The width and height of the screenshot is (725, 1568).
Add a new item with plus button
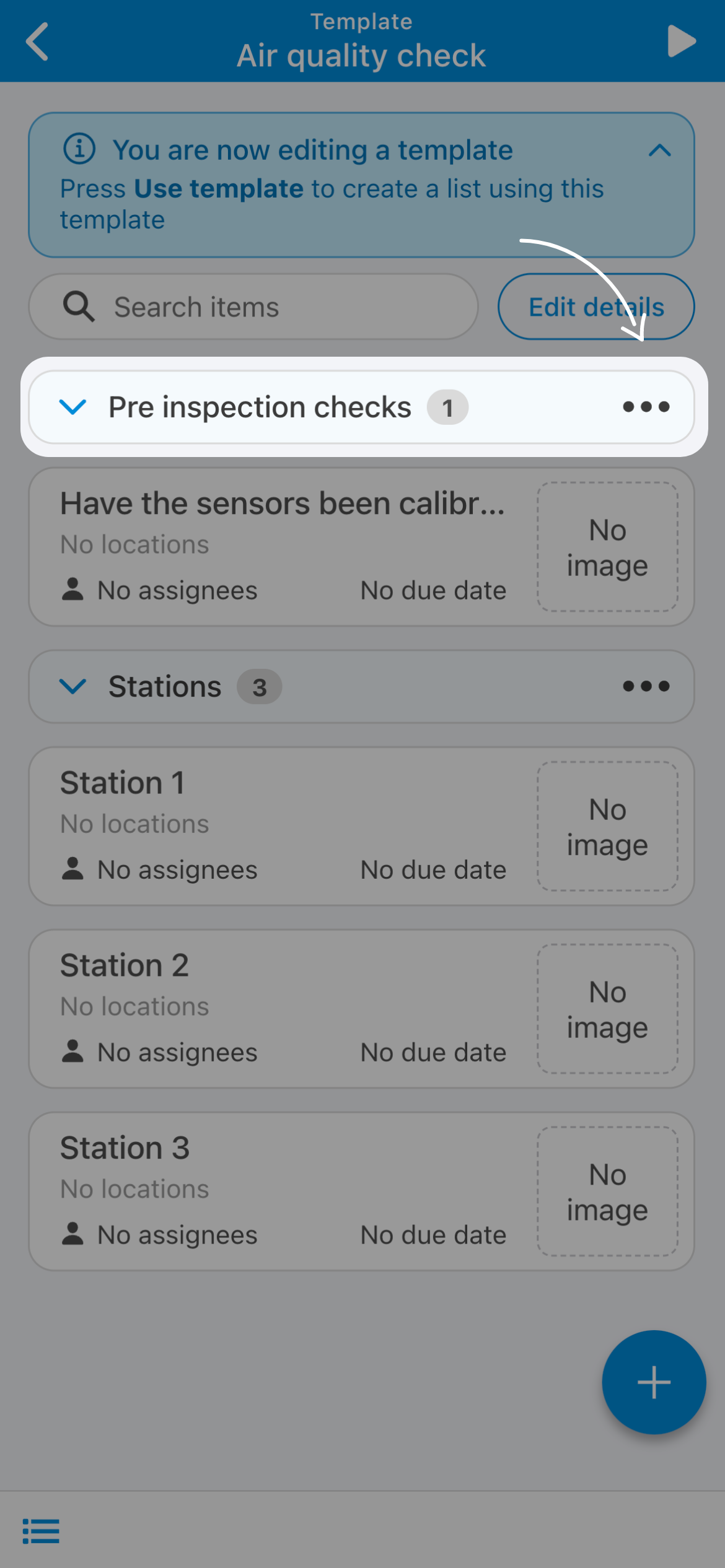click(x=654, y=1382)
